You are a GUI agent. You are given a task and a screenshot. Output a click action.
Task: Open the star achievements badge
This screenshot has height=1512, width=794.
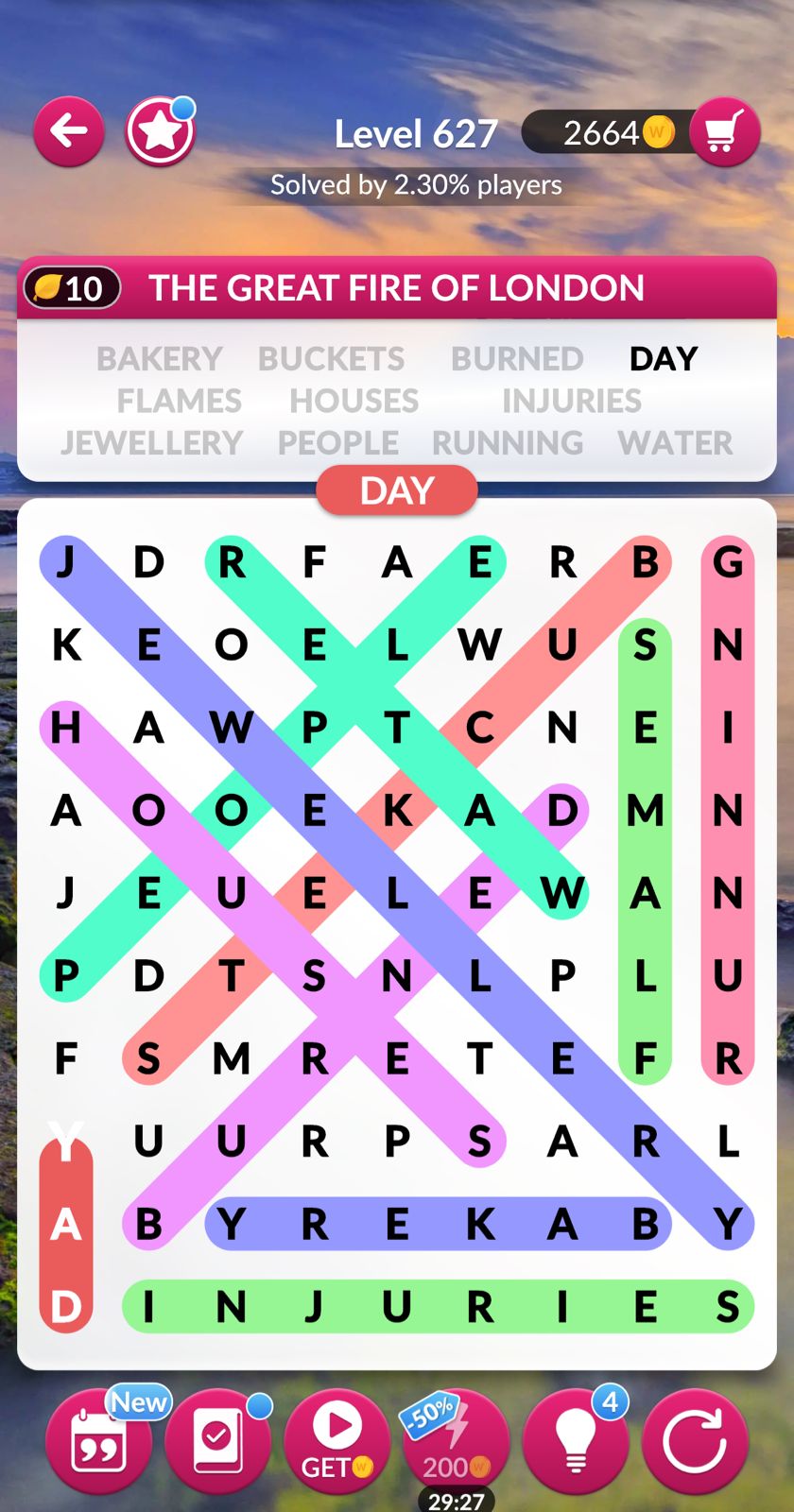pyautogui.click(x=160, y=132)
